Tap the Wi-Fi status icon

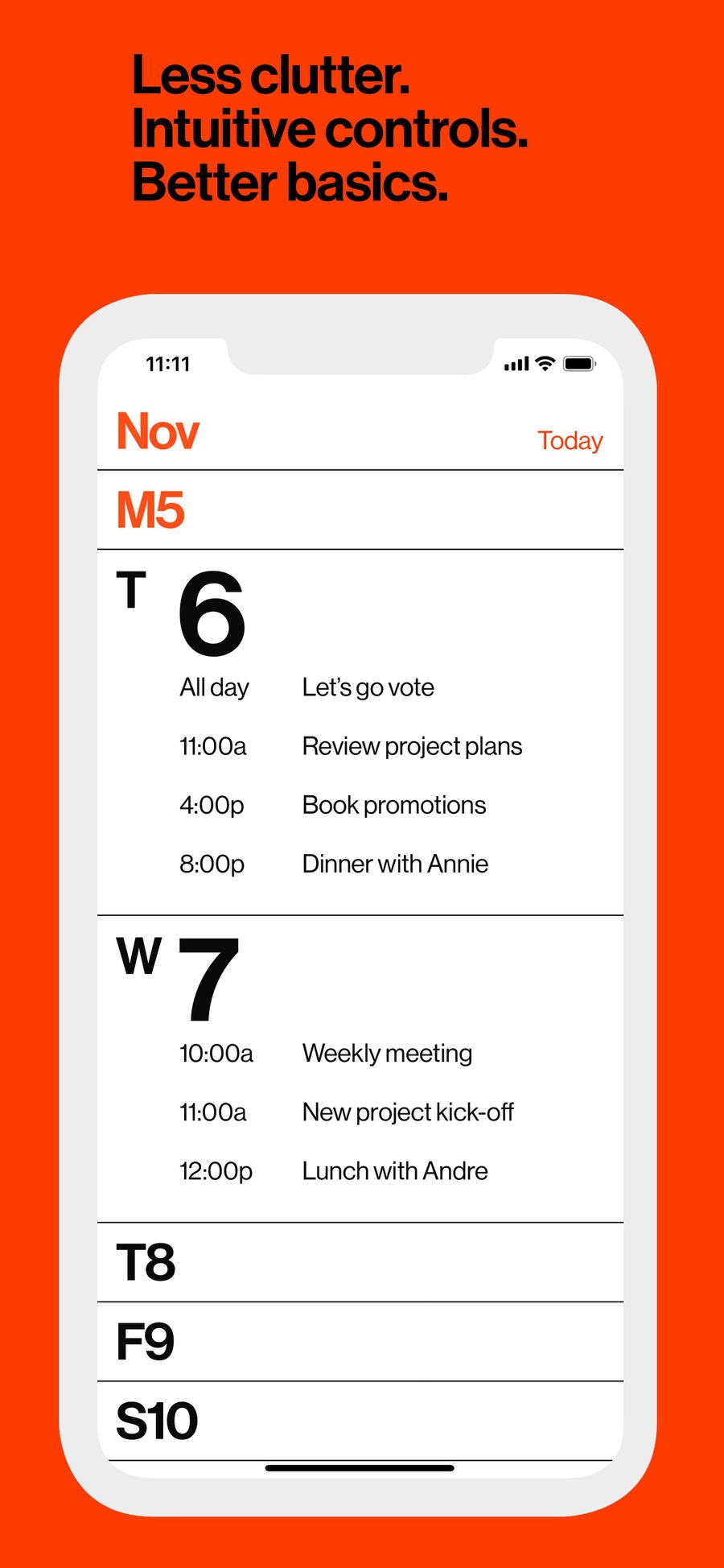tap(544, 364)
